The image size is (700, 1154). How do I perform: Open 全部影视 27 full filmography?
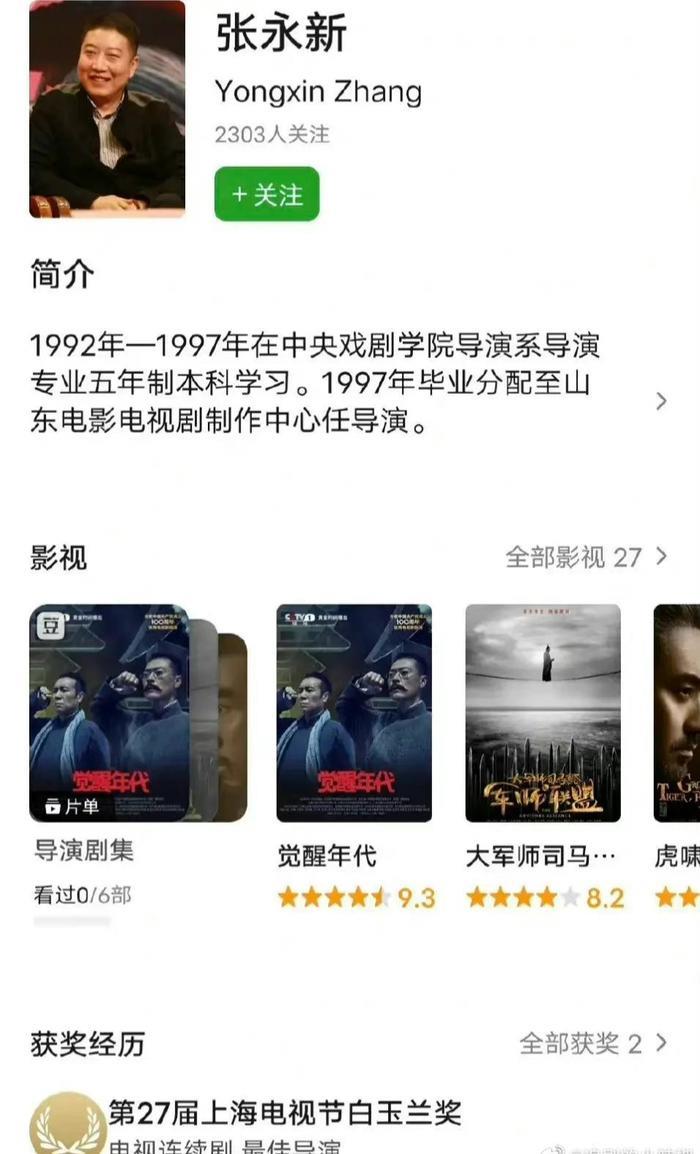tap(585, 557)
